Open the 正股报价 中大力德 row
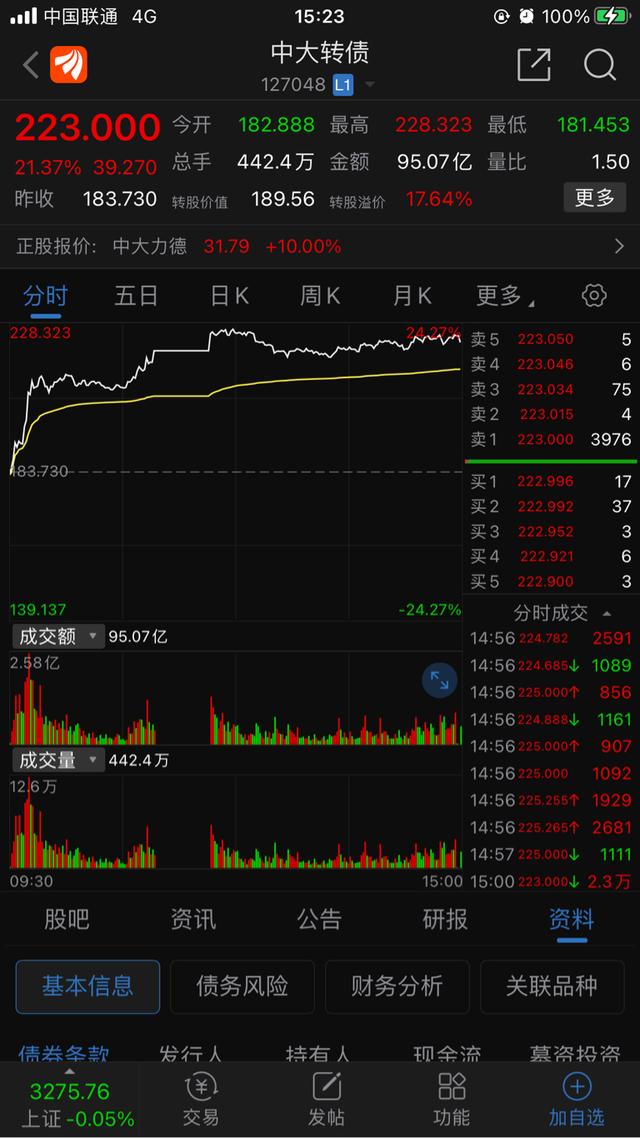 tap(320, 247)
